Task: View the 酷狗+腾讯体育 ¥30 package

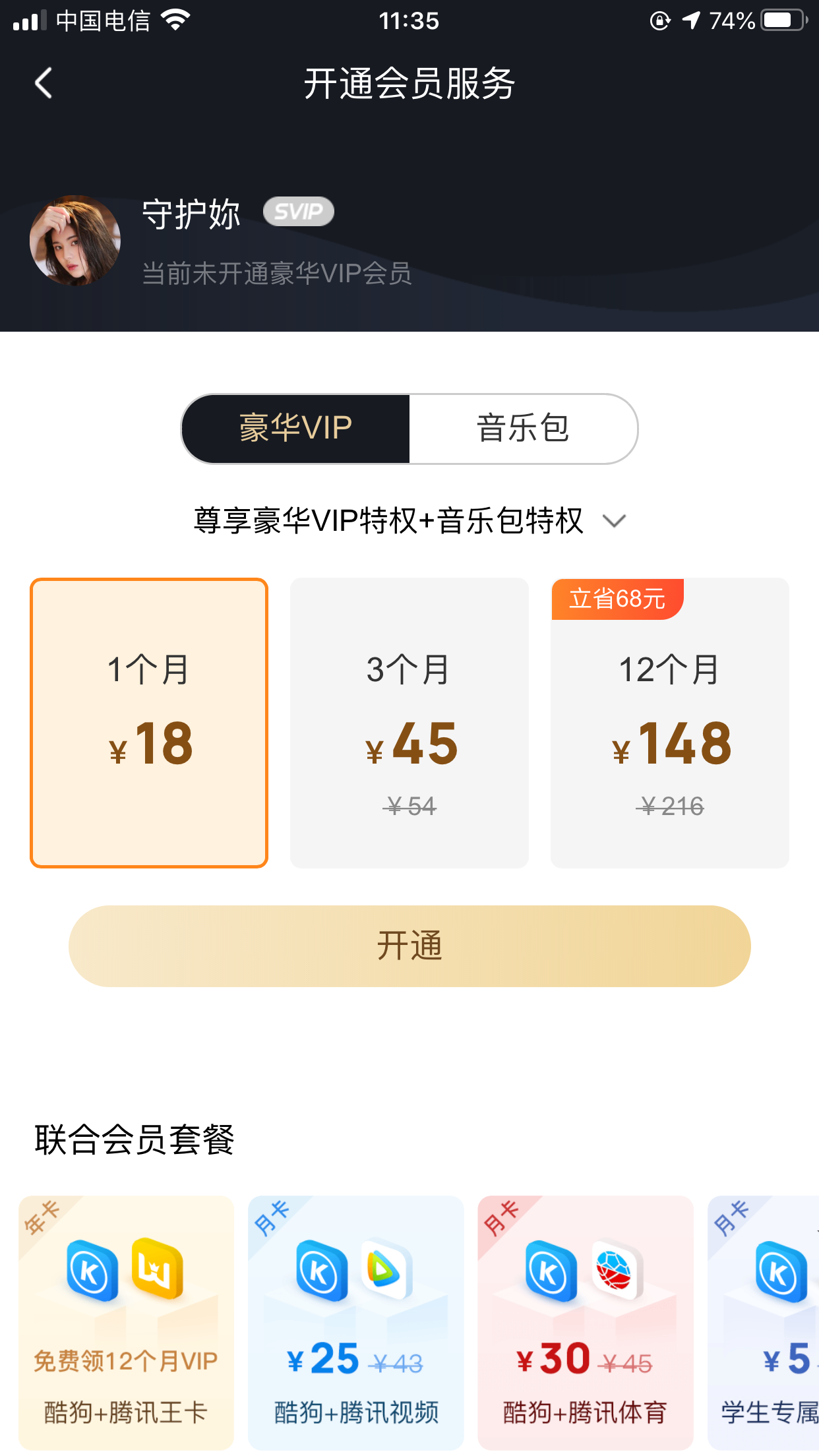Action: (585, 1322)
